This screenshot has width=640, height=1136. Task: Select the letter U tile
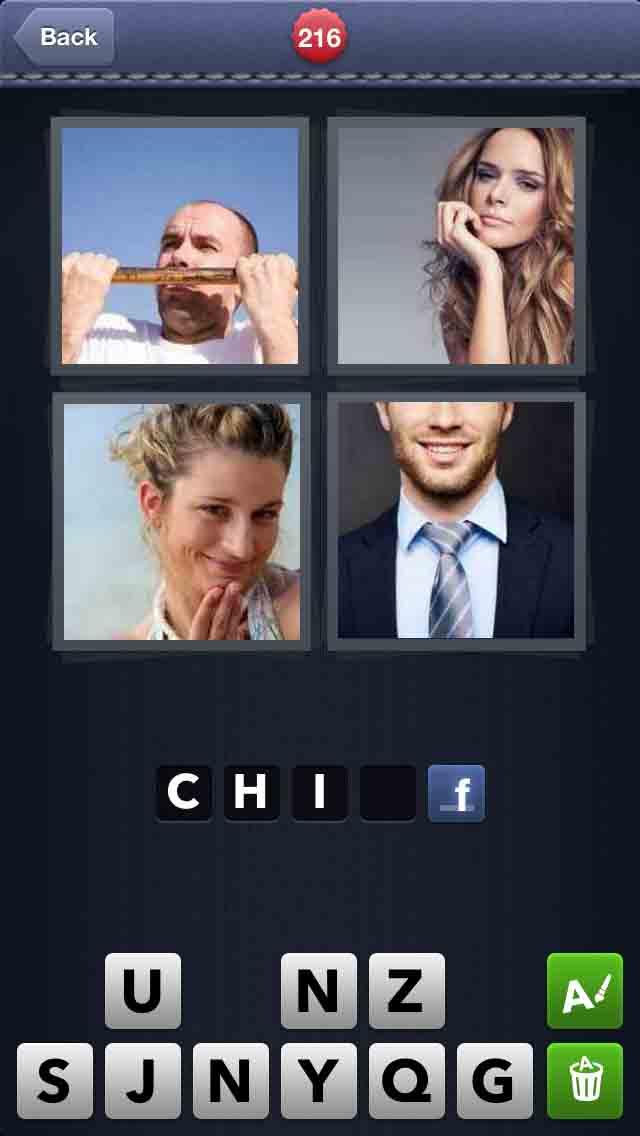[143, 991]
